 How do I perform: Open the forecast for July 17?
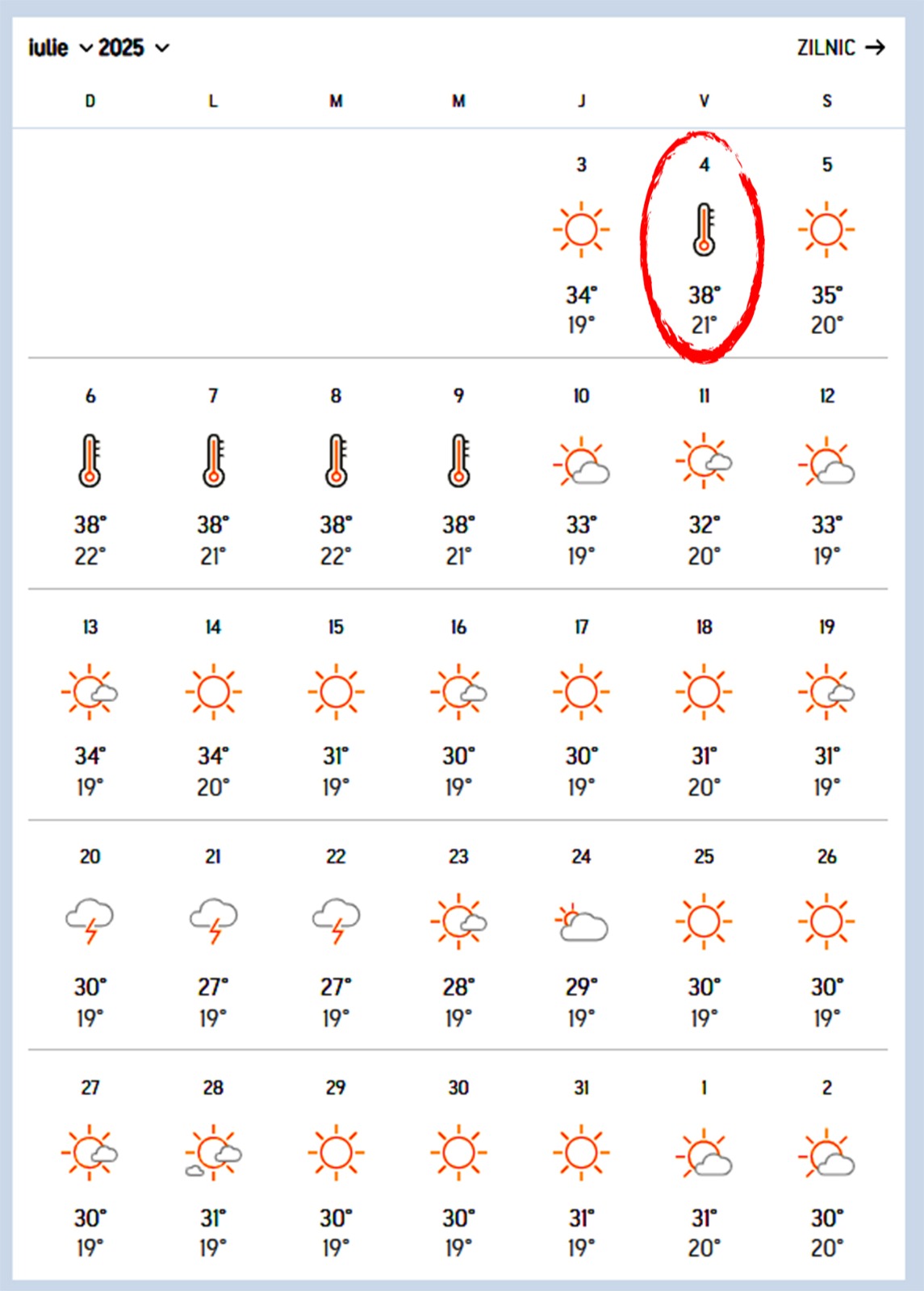[581, 706]
